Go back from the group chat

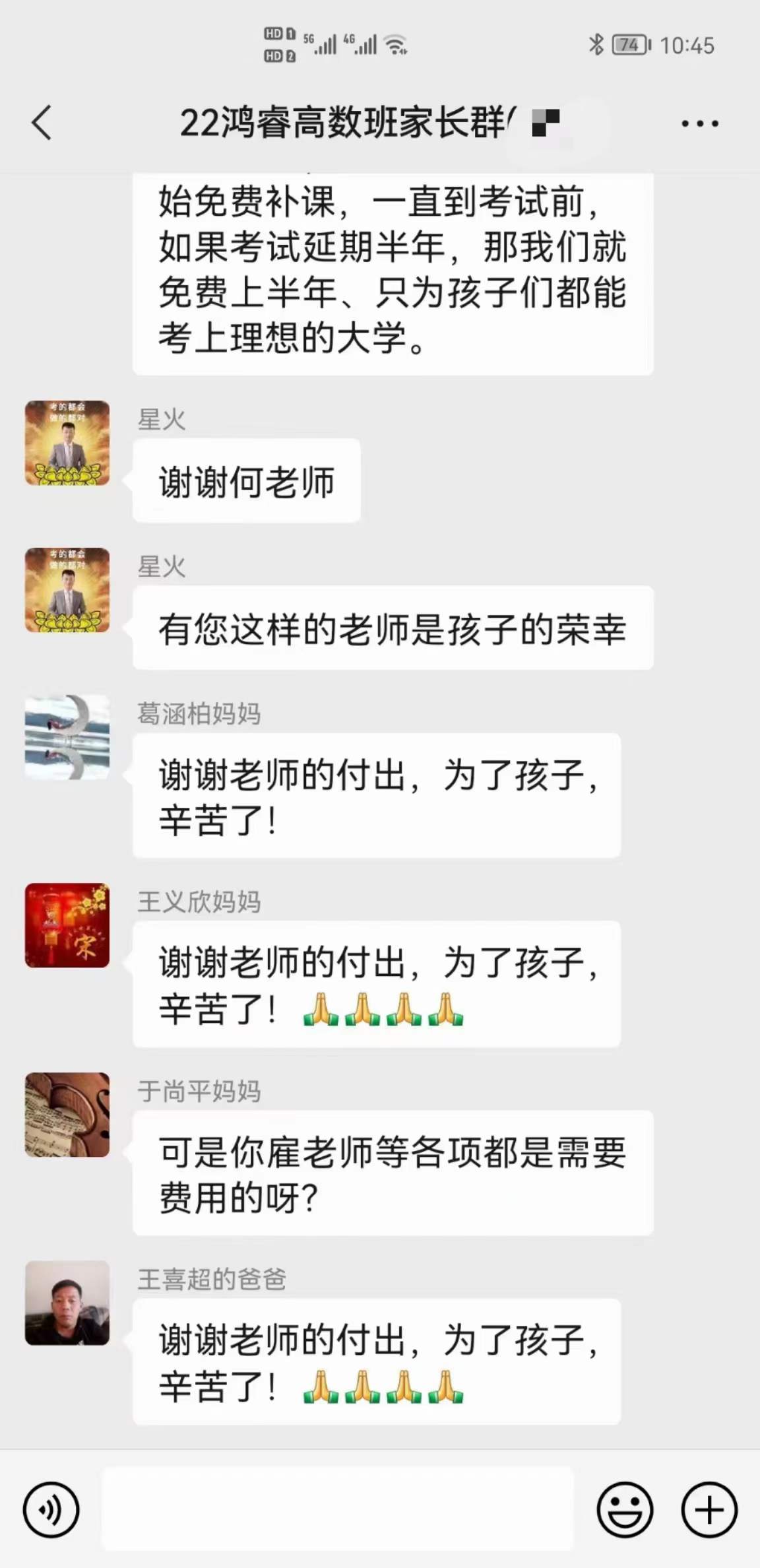[42, 123]
